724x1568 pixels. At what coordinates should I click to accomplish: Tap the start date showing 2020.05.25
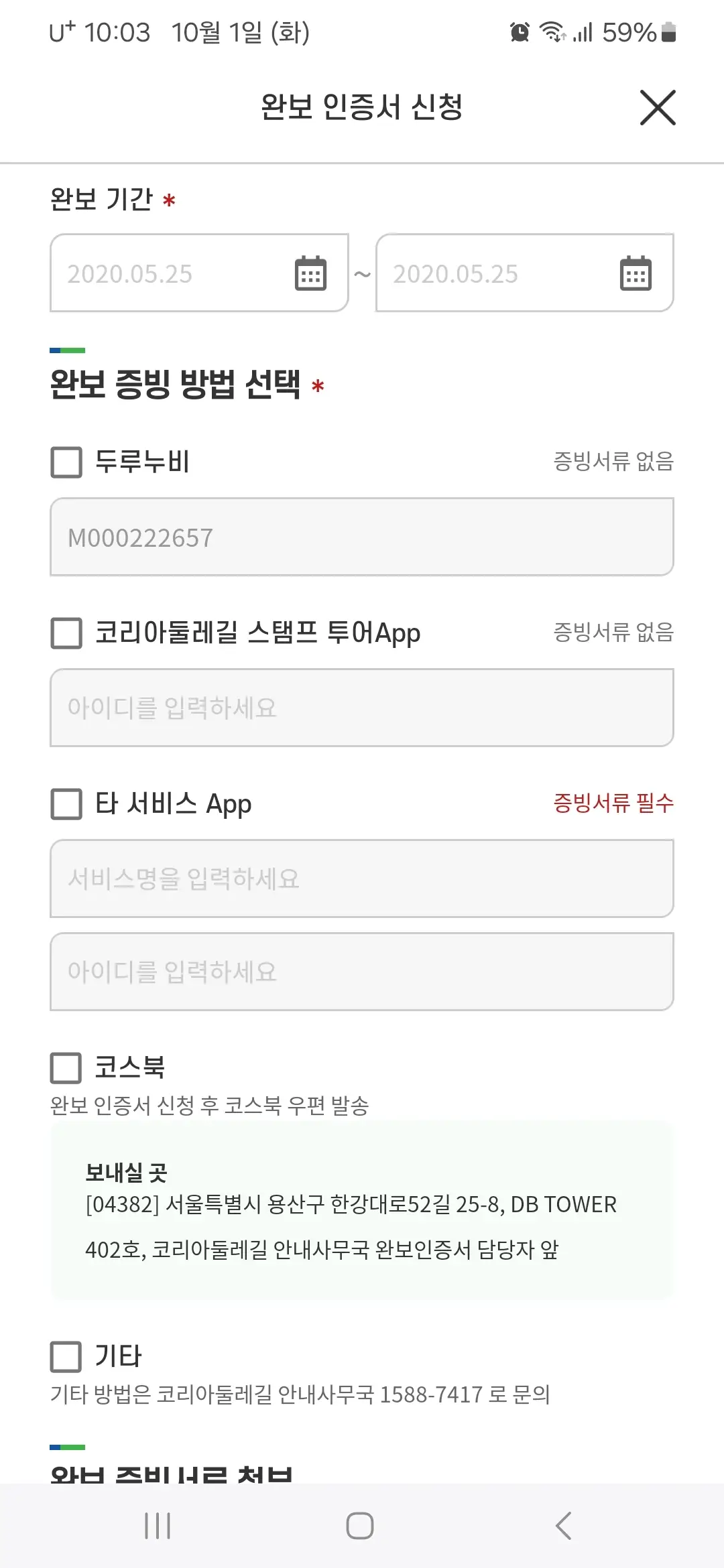[168, 273]
